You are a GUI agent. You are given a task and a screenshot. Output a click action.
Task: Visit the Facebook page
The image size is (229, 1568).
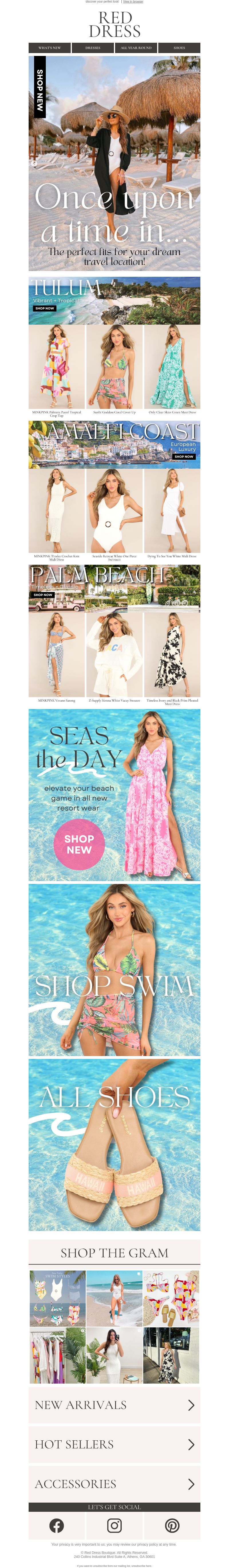click(56, 1525)
